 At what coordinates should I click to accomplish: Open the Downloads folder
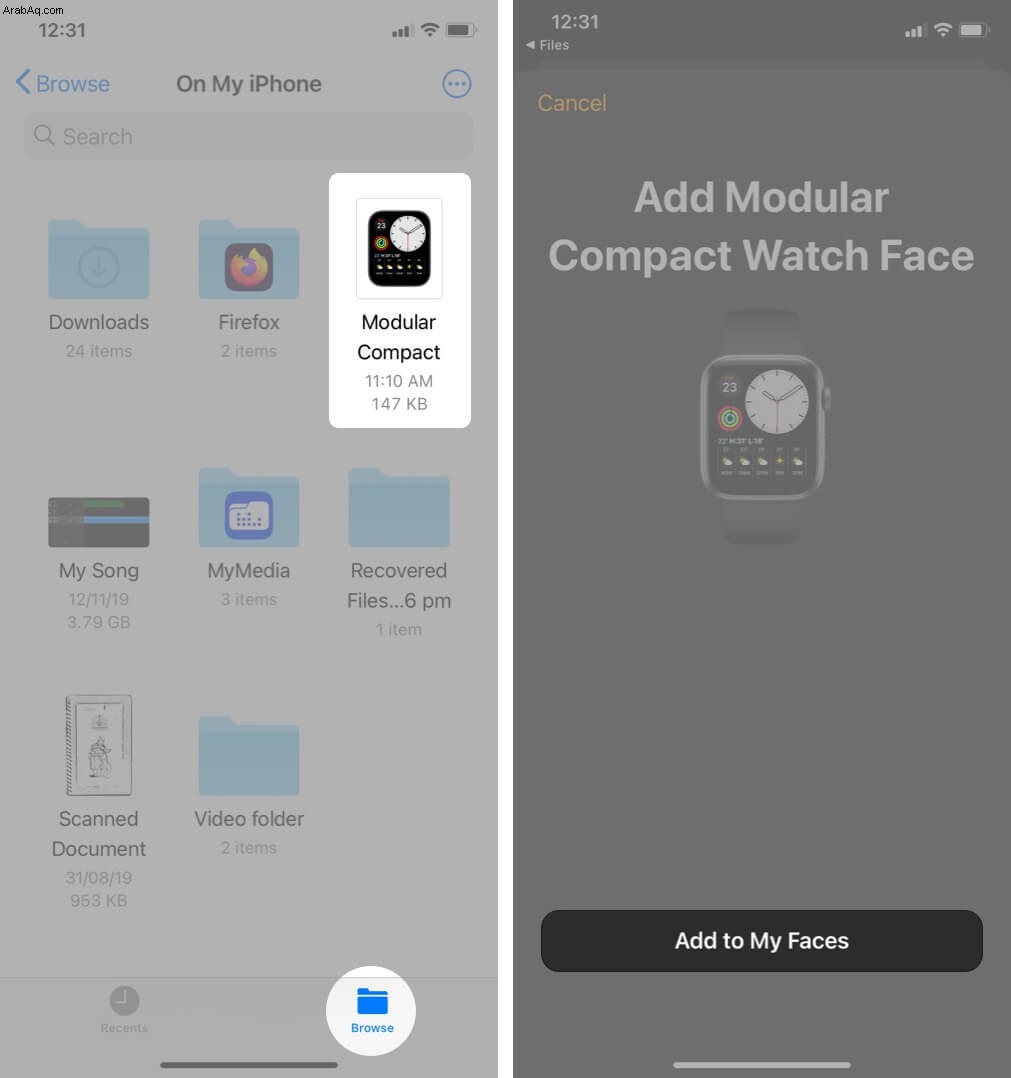click(x=98, y=261)
